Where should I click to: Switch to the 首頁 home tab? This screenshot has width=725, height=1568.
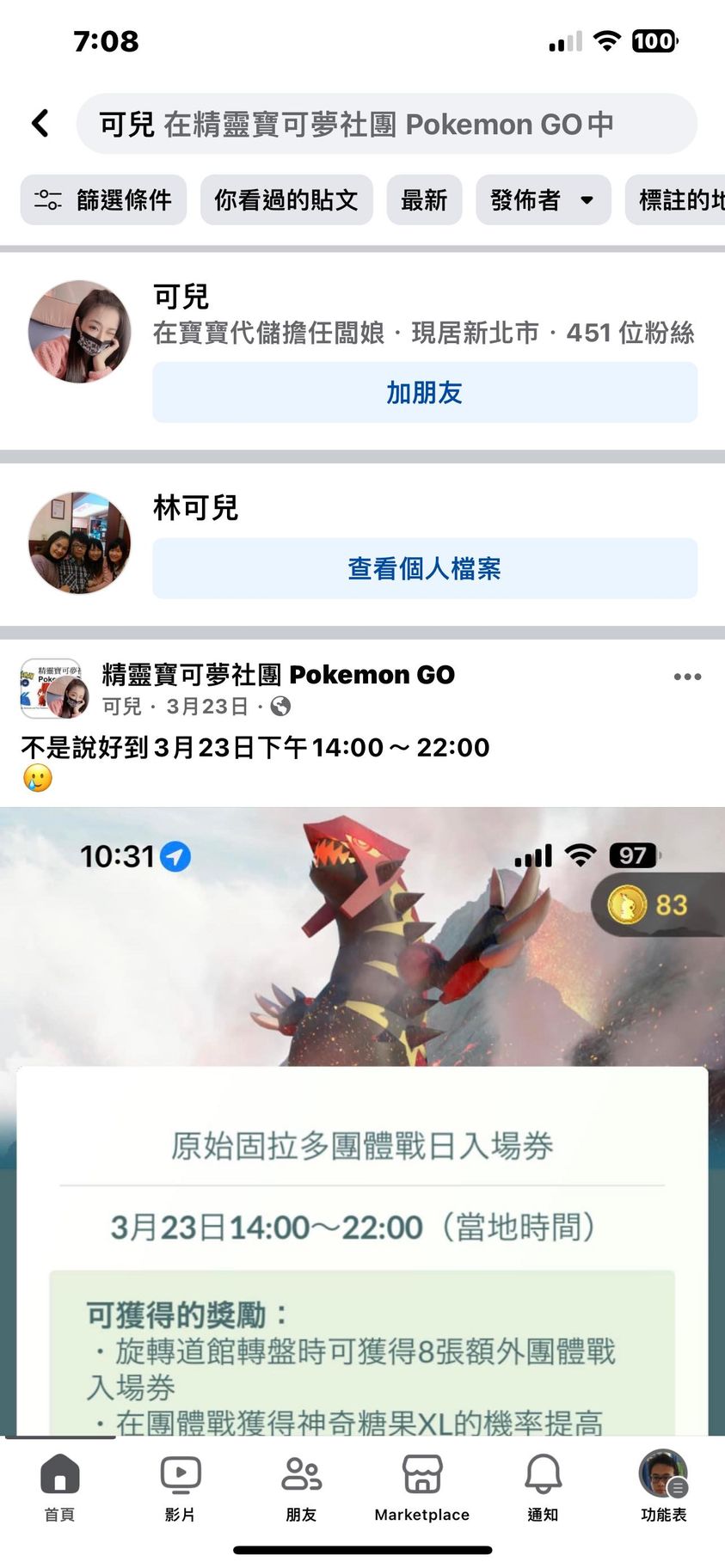click(59, 1486)
